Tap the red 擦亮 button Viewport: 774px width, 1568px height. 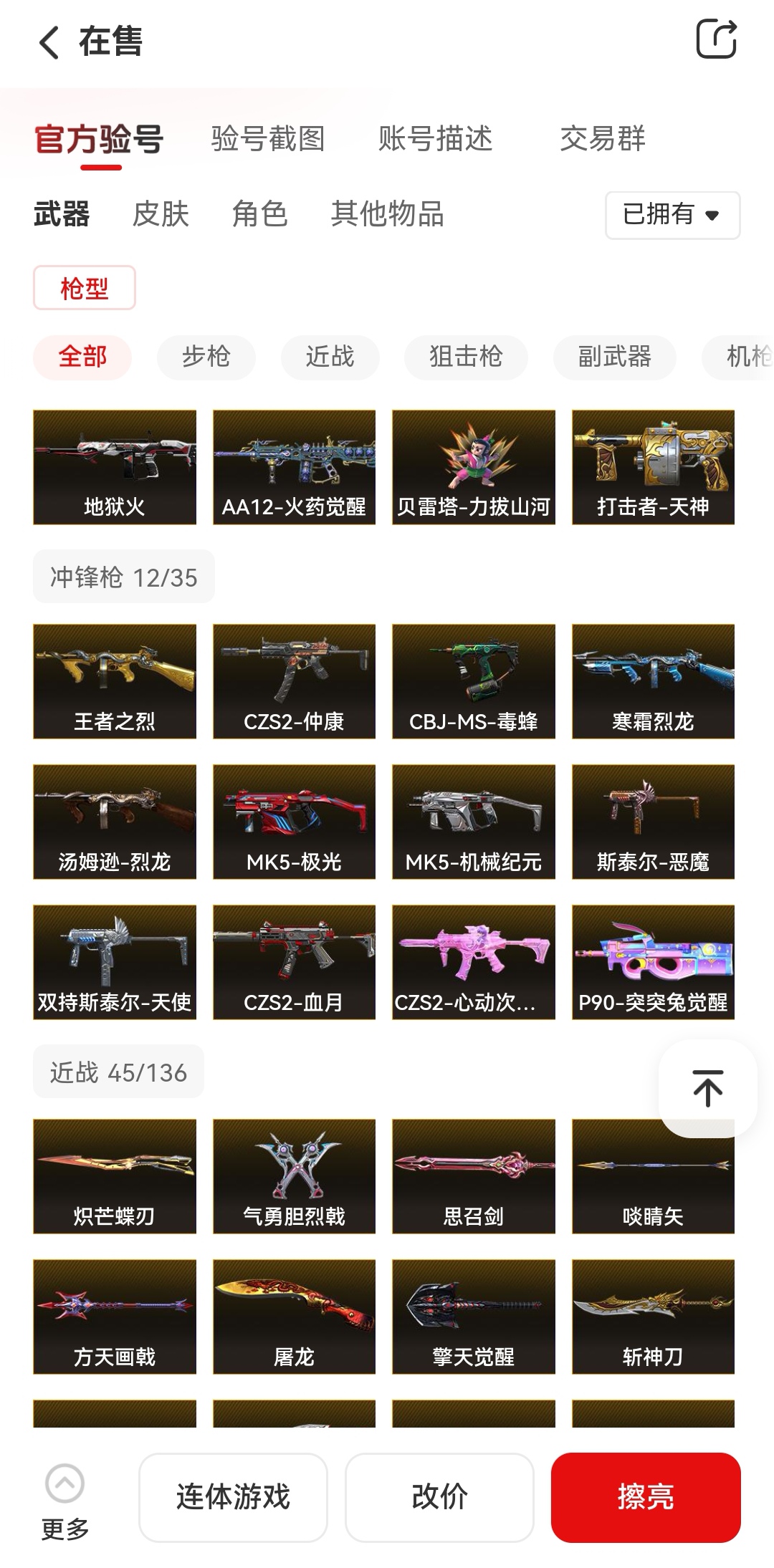point(645,1496)
